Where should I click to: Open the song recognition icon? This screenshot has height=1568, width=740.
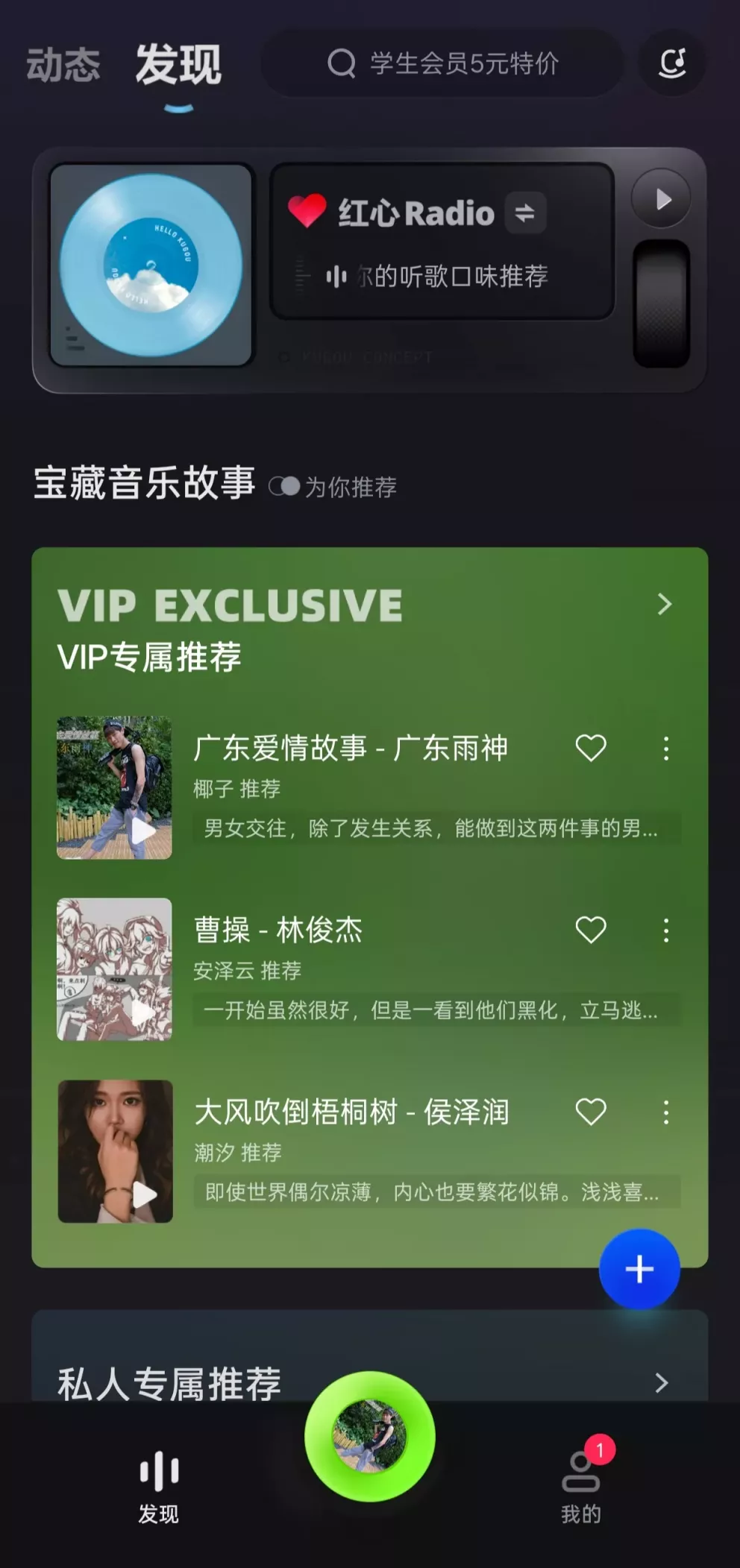[671, 63]
